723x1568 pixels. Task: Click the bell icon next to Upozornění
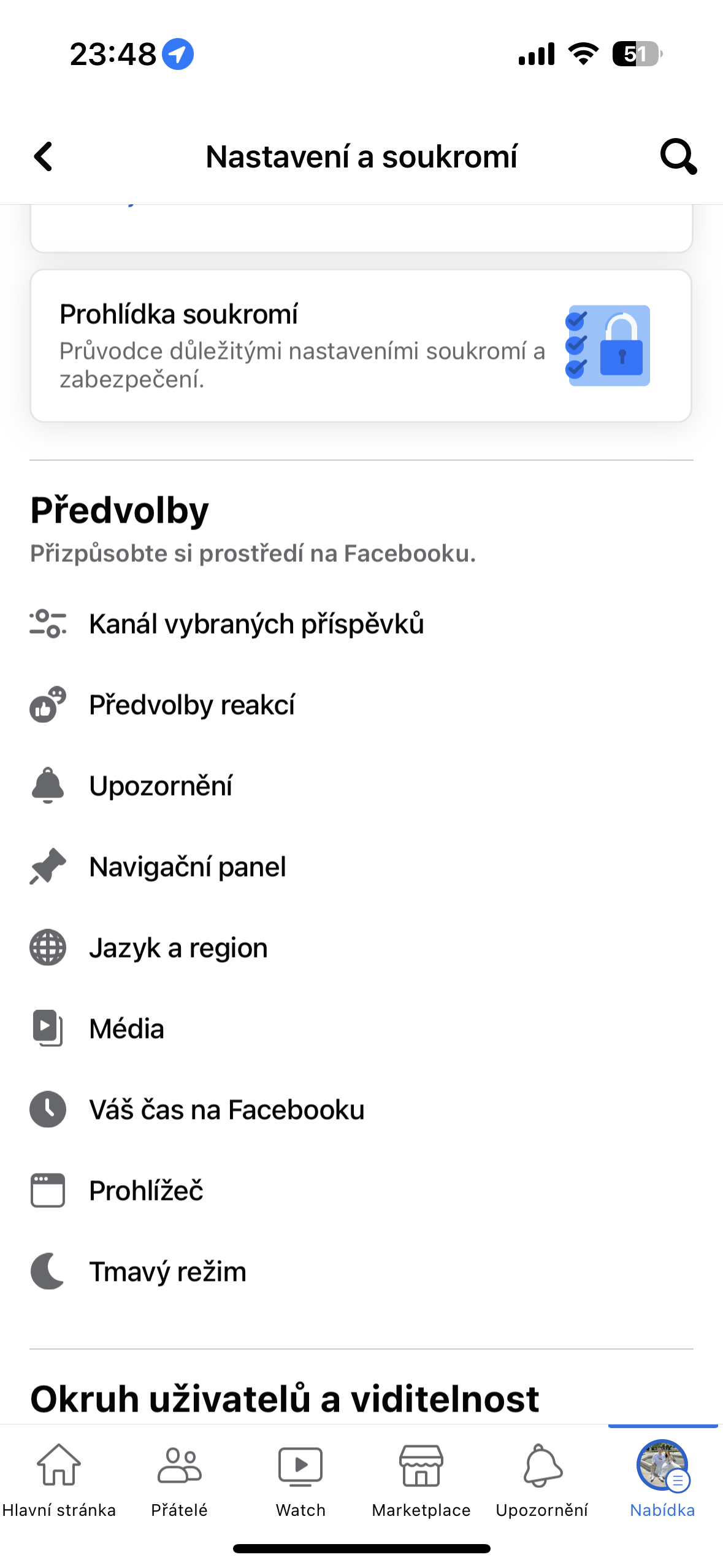coord(47,786)
